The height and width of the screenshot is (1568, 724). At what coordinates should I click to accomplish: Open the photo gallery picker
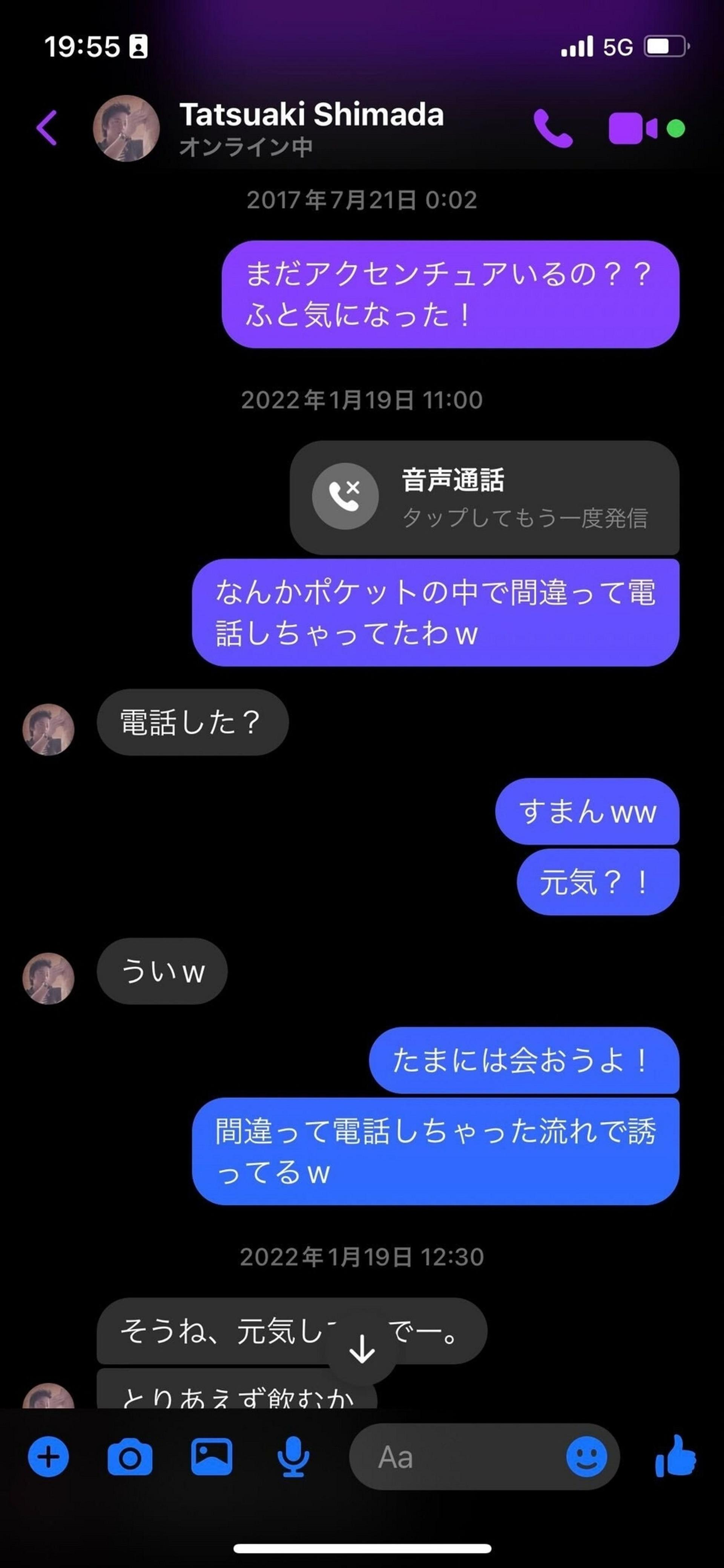pyautogui.click(x=211, y=1457)
